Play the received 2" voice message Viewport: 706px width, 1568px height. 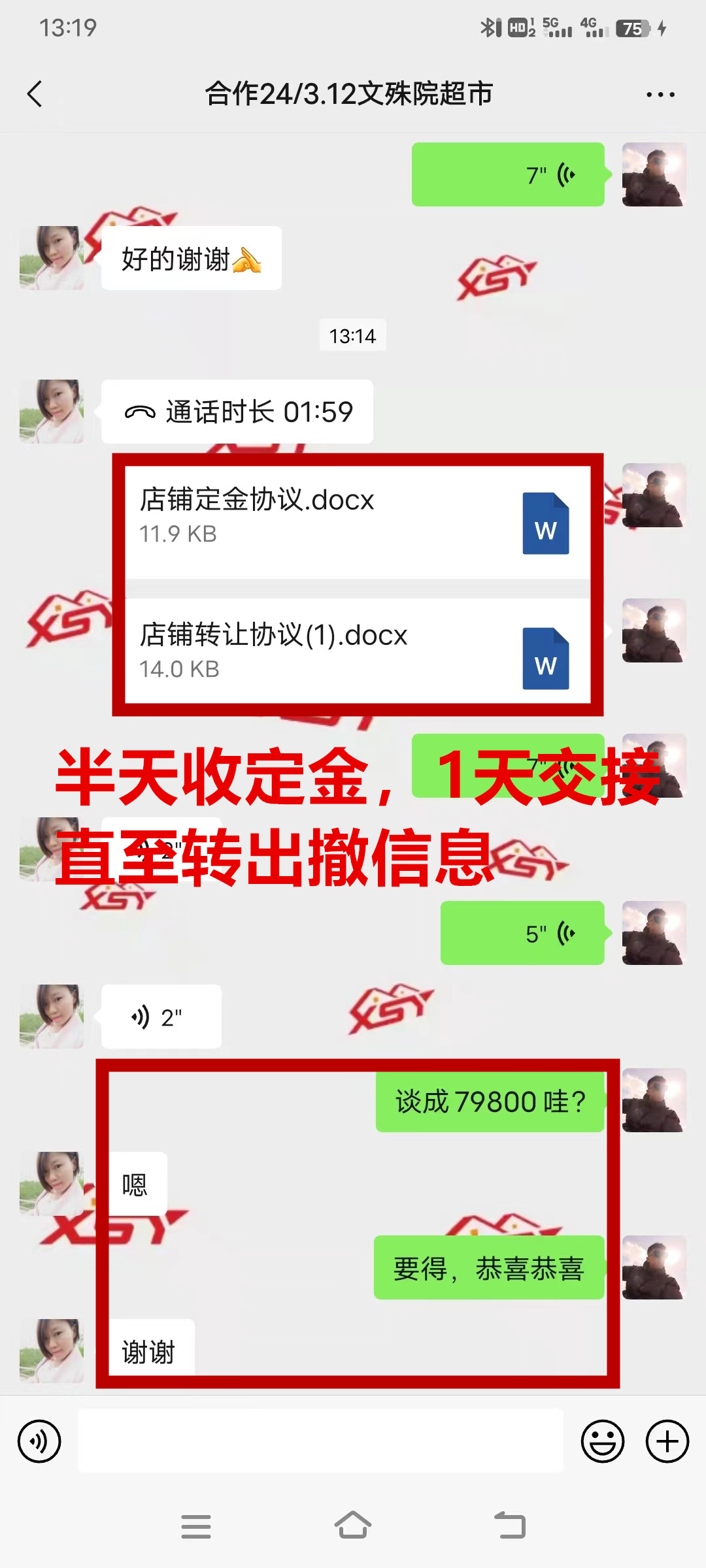tap(161, 1017)
